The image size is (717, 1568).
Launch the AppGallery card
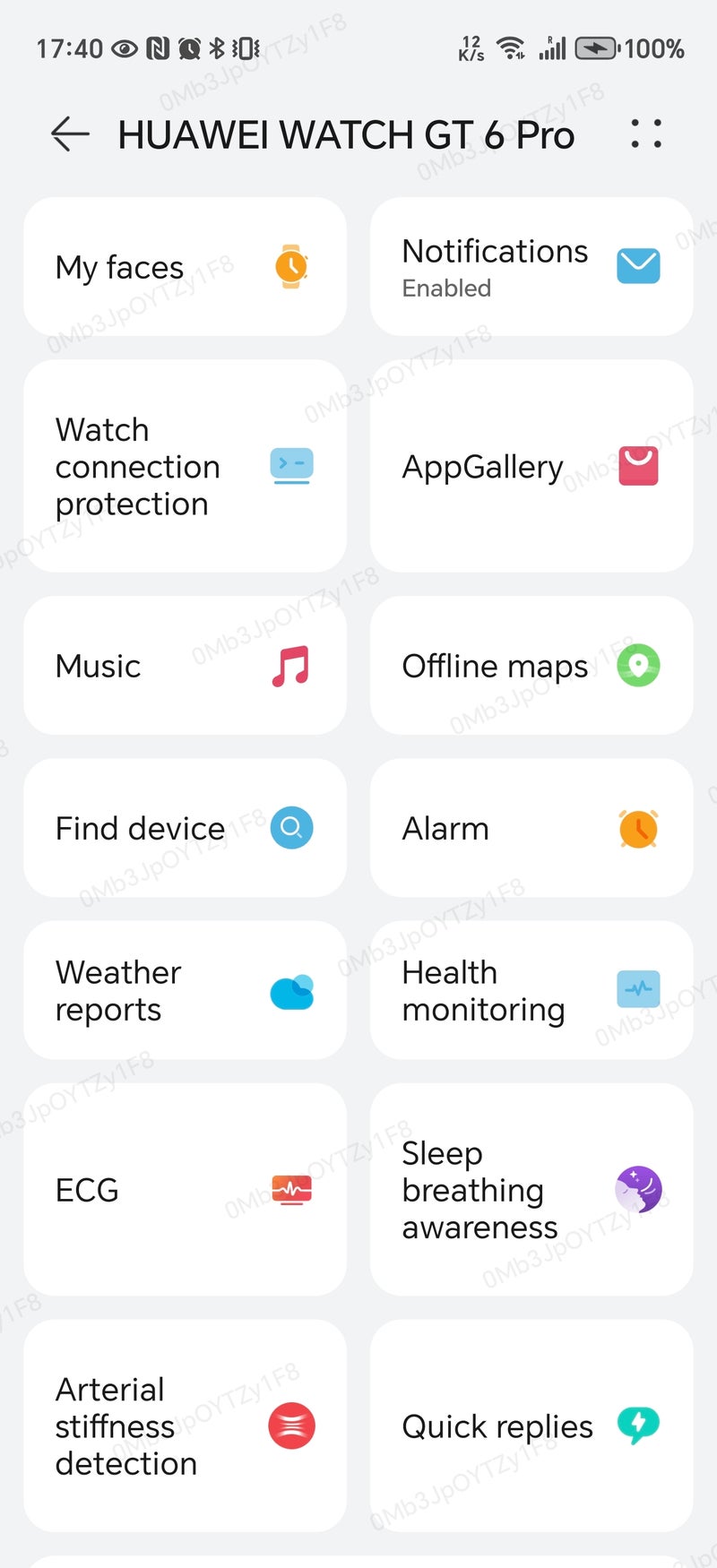pos(531,466)
